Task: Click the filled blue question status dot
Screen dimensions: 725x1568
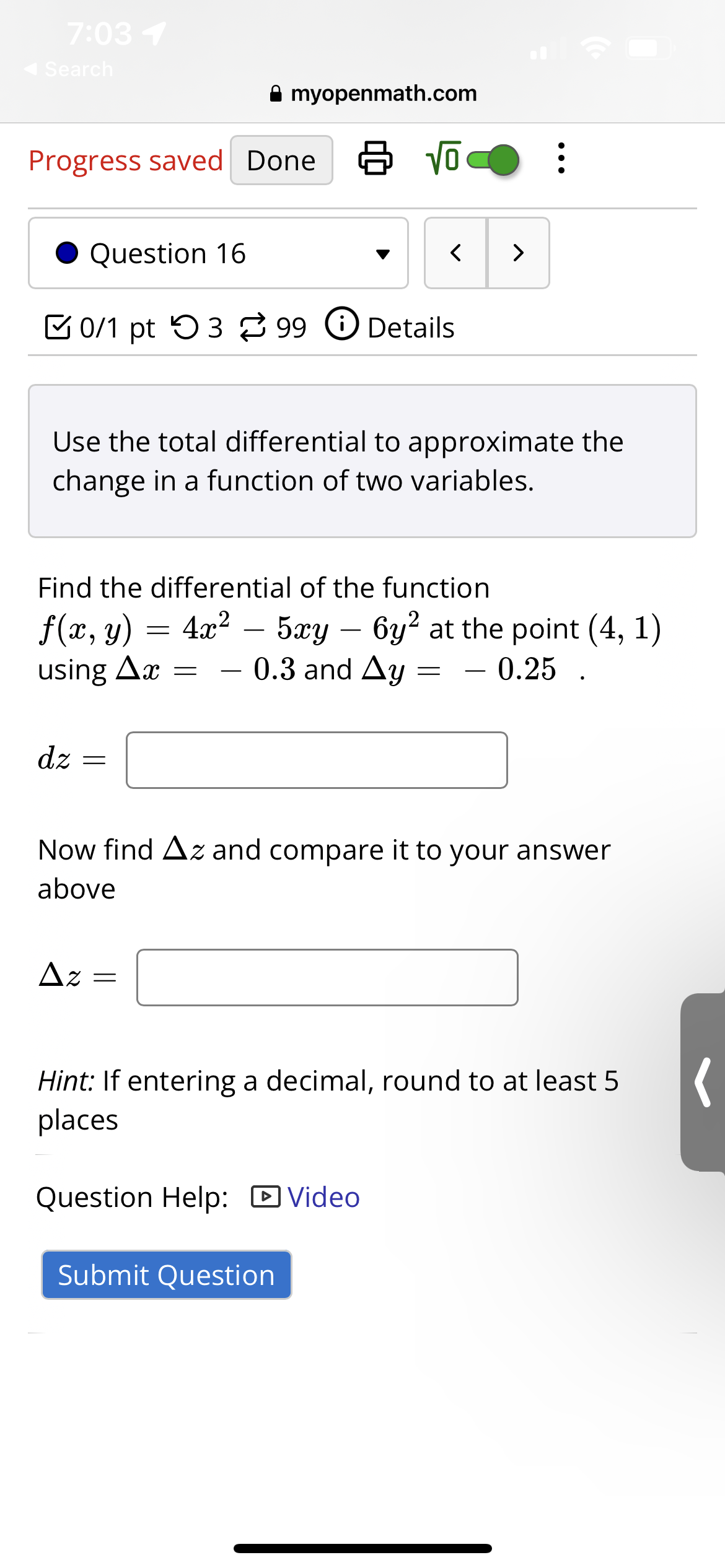Action: 67,252
